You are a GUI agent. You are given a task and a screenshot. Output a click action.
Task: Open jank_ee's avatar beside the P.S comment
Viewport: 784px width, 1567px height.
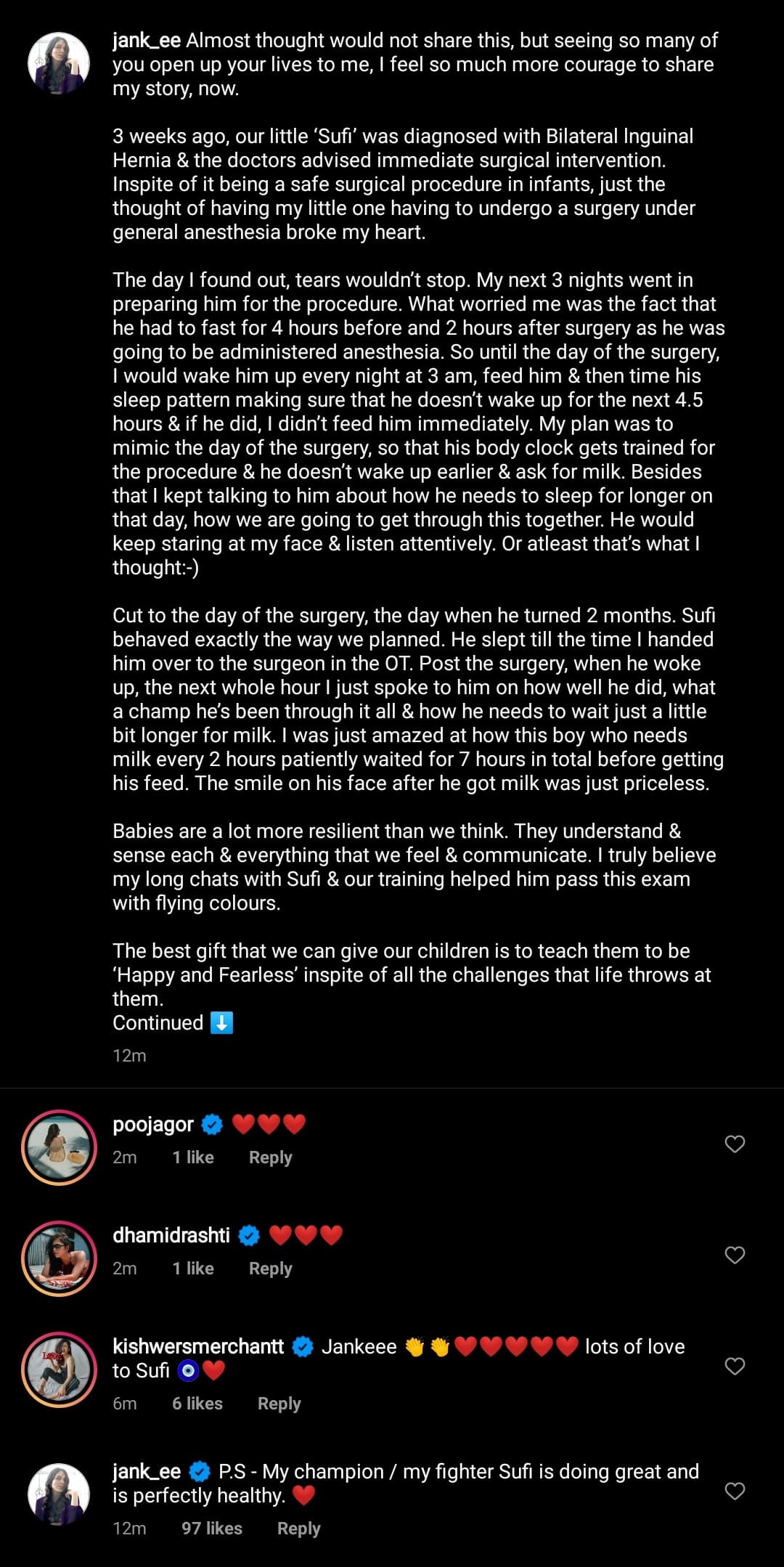click(59, 1494)
